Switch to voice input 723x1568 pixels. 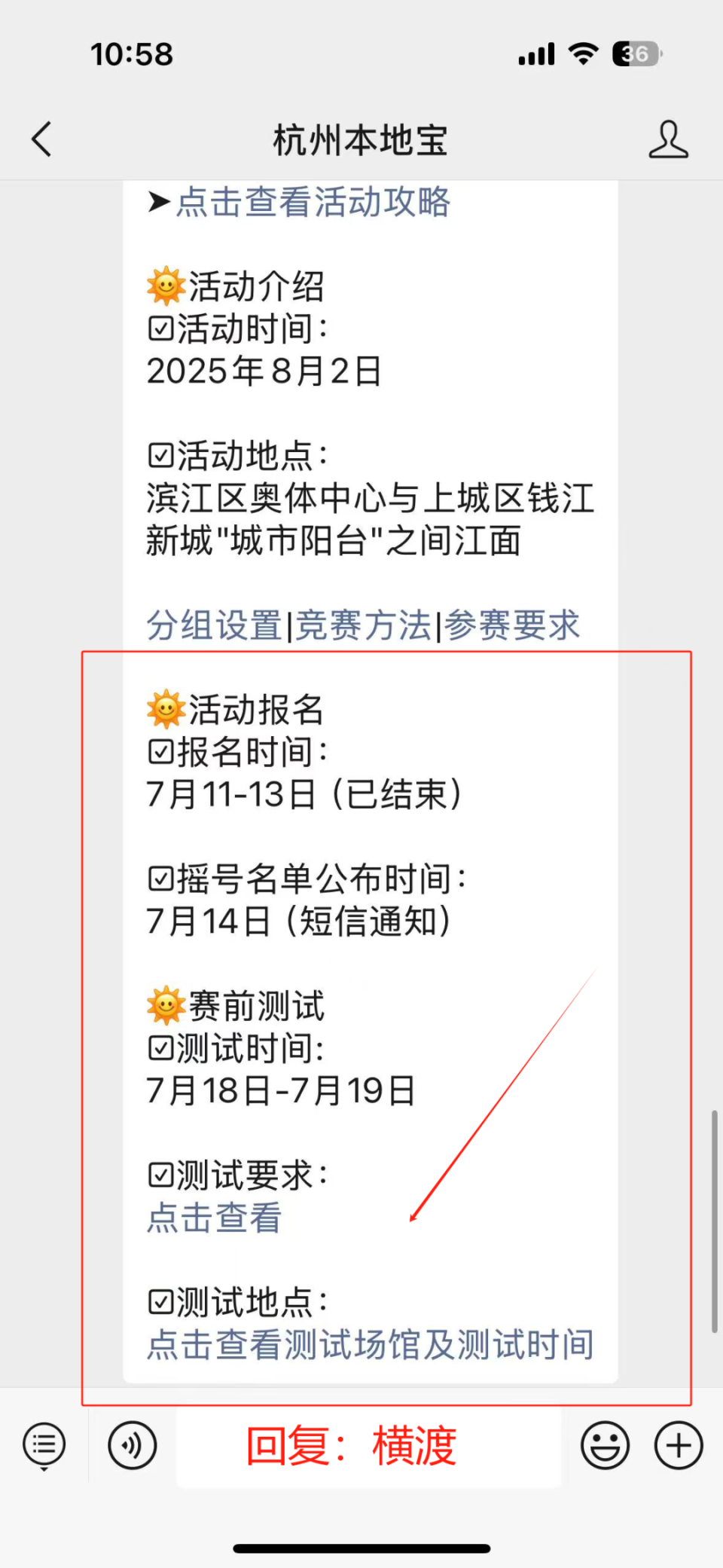[133, 1446]
